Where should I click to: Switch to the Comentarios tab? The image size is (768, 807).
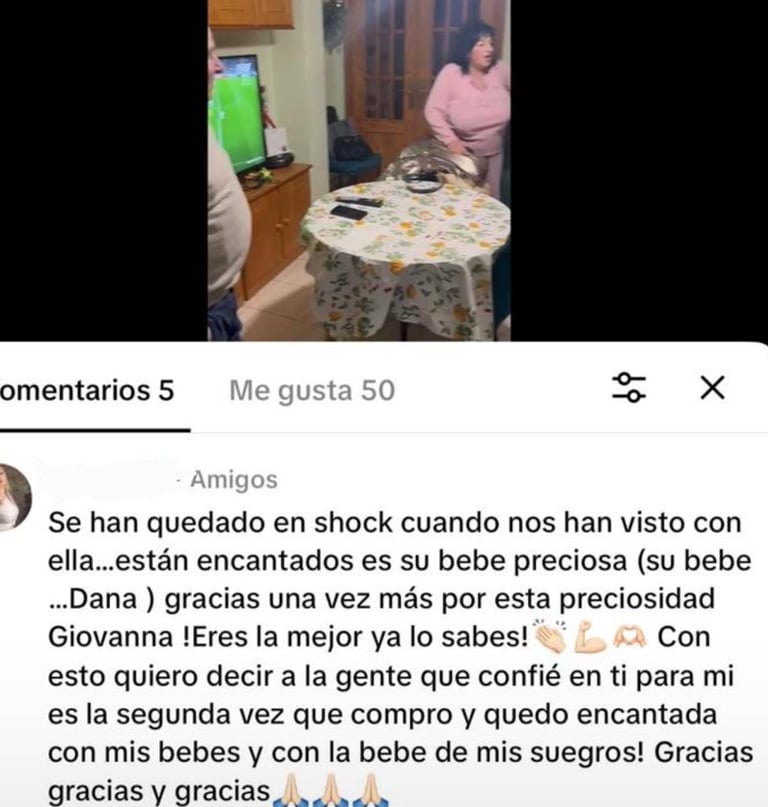[x=88, y=390]
